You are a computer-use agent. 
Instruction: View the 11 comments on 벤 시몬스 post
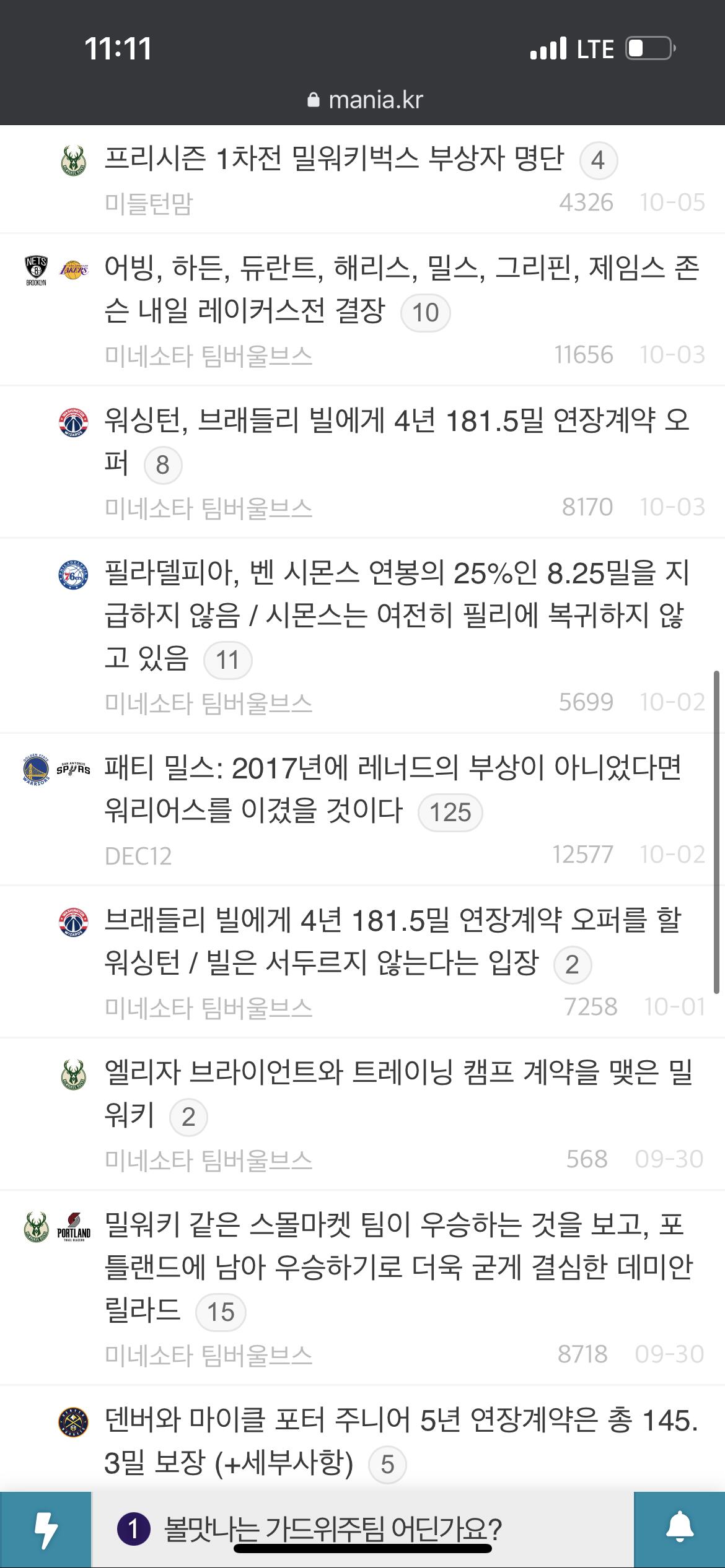(227, 660)
